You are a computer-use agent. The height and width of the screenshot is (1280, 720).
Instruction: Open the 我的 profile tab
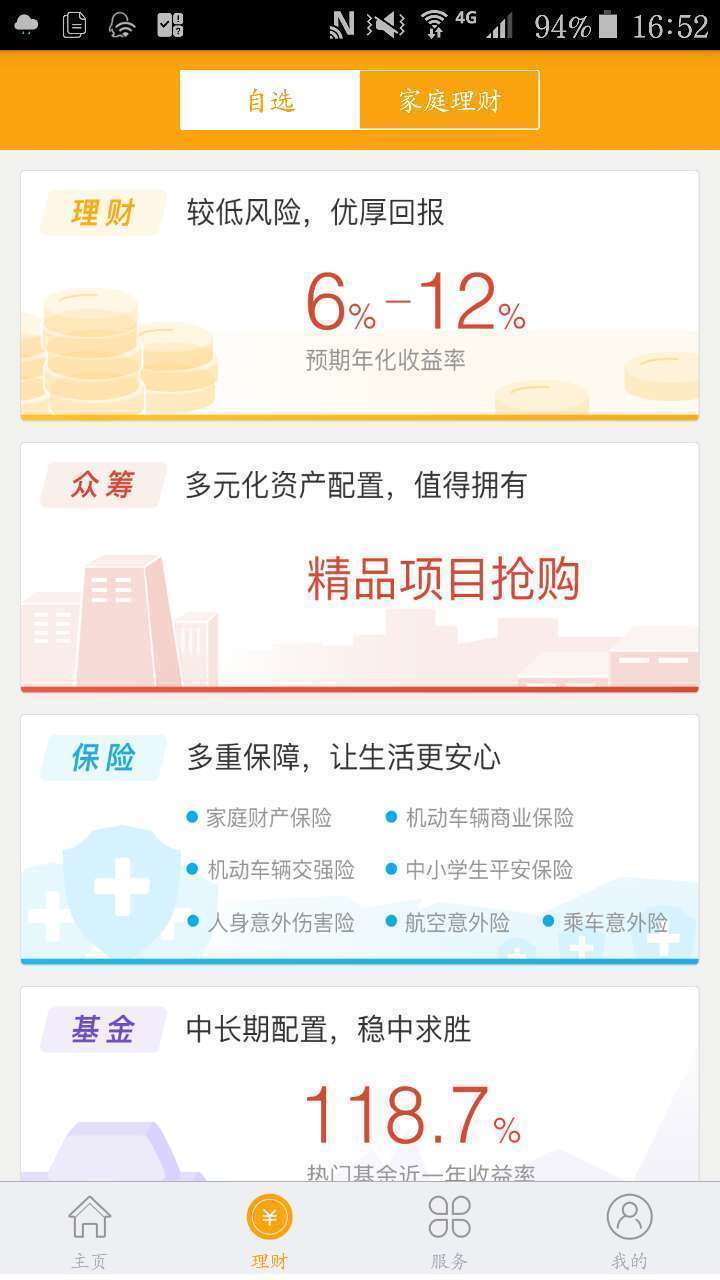[629, 1231]
